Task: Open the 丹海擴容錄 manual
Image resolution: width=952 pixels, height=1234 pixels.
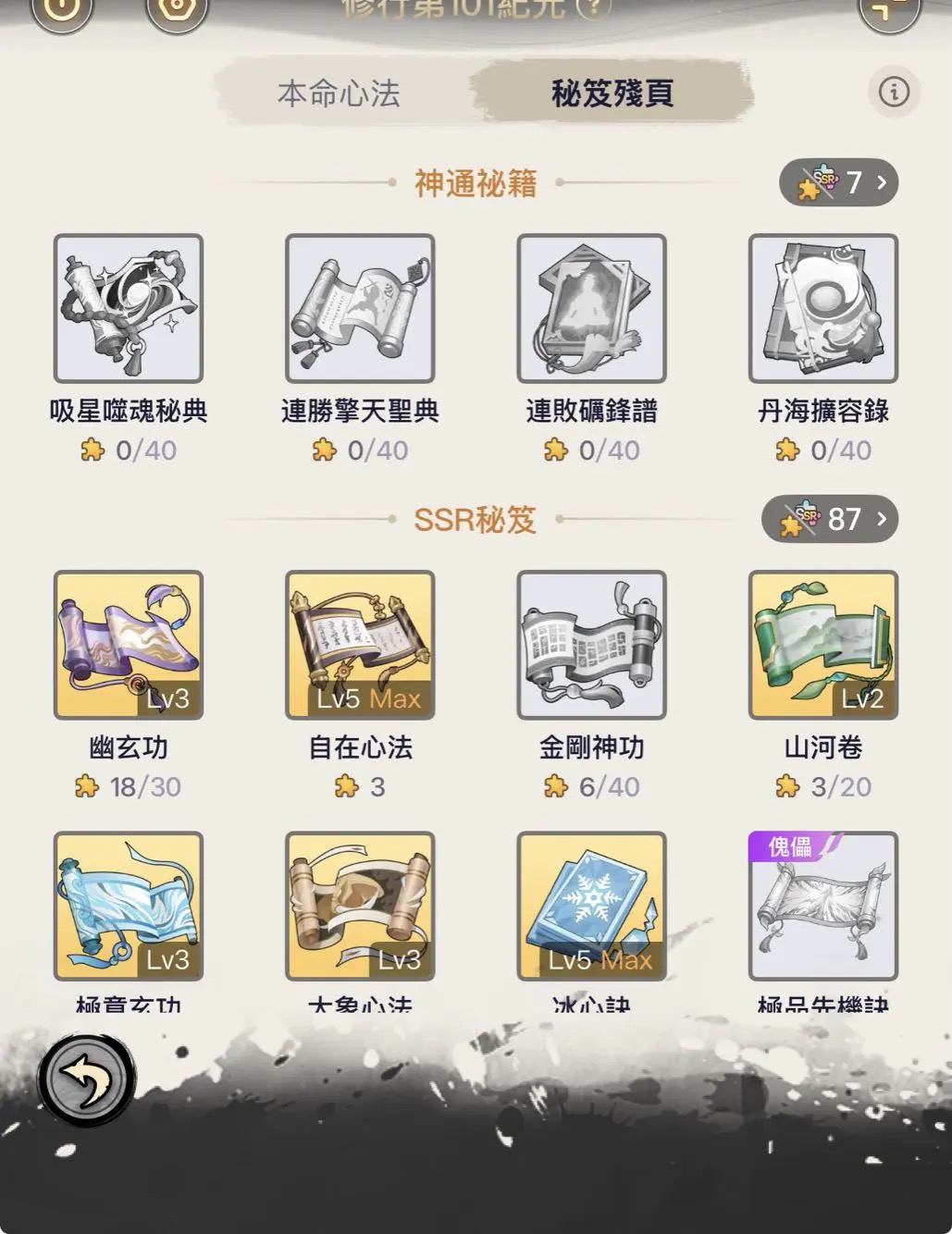Action: coord(822,309)
